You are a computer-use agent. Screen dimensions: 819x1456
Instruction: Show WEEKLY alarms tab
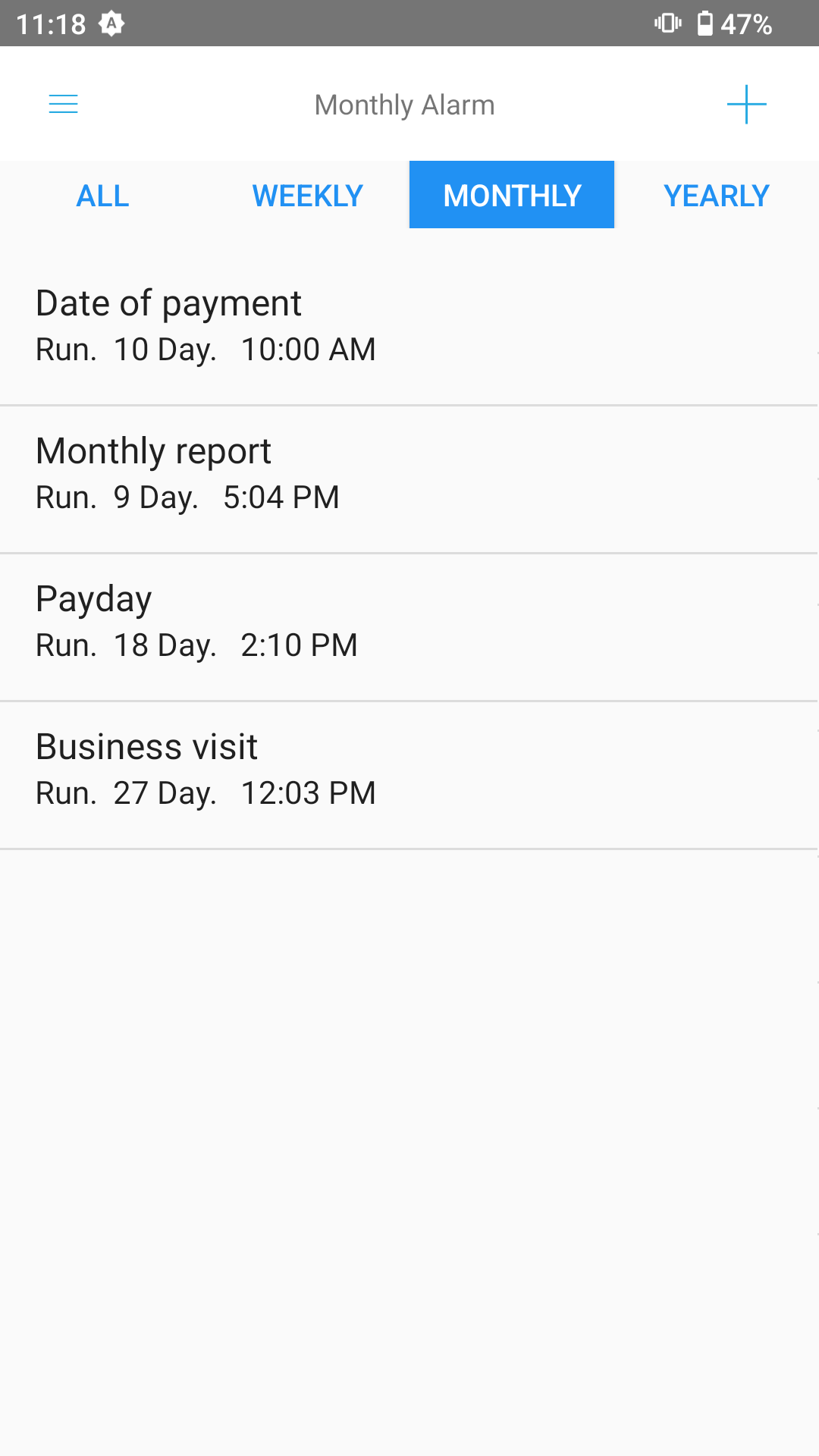click(307, 196)
